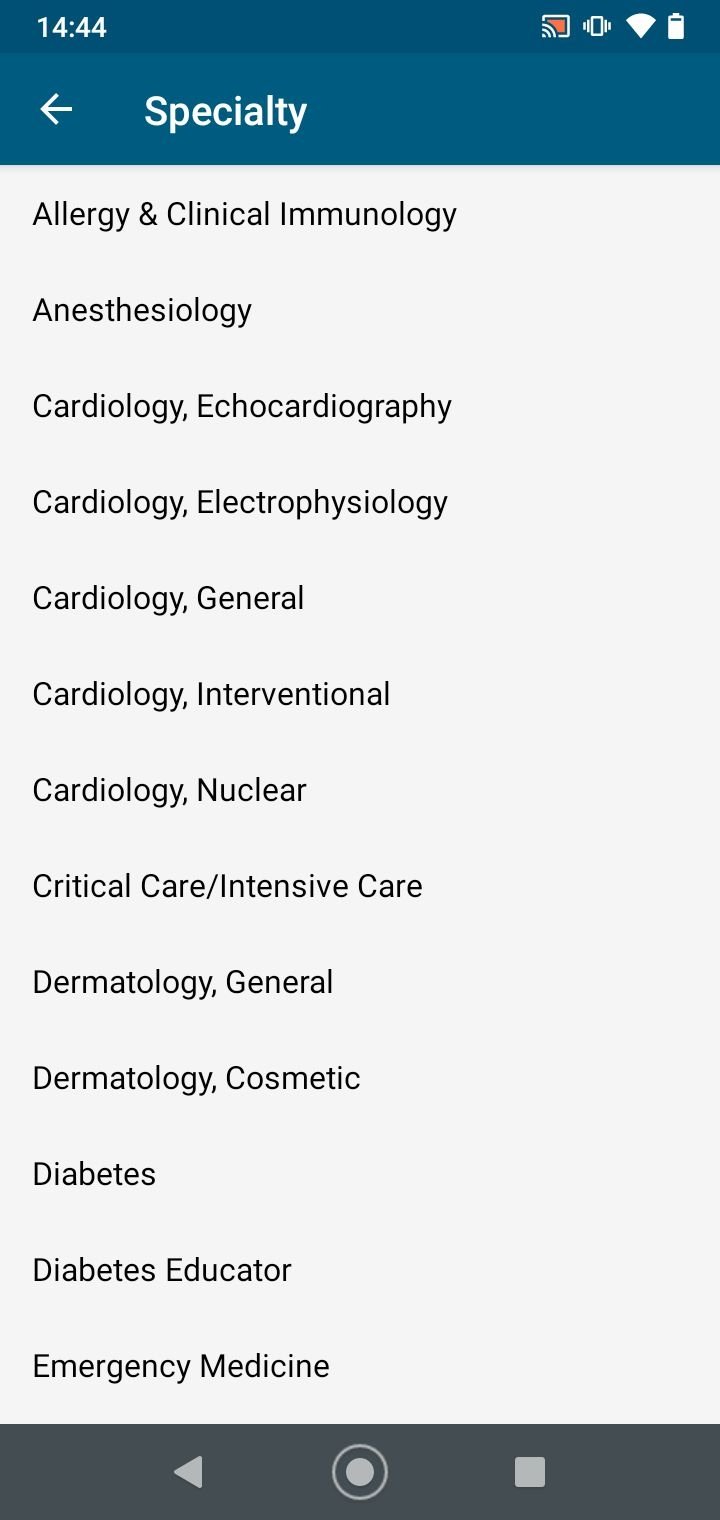The image size is (720, 1520).
Task: Choose Anesthesiology from the list
Action: [x=360, y=310]
